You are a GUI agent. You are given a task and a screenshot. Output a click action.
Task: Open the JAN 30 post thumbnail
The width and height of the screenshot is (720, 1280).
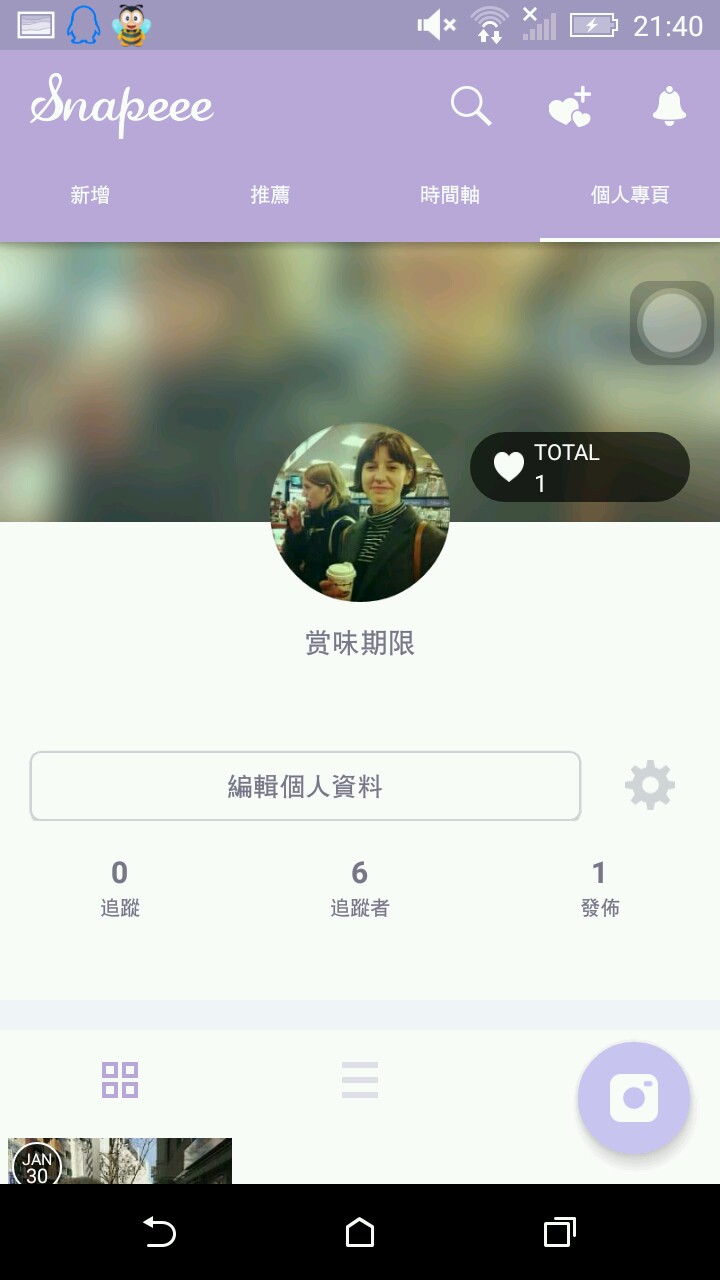tap(120, 1161)
